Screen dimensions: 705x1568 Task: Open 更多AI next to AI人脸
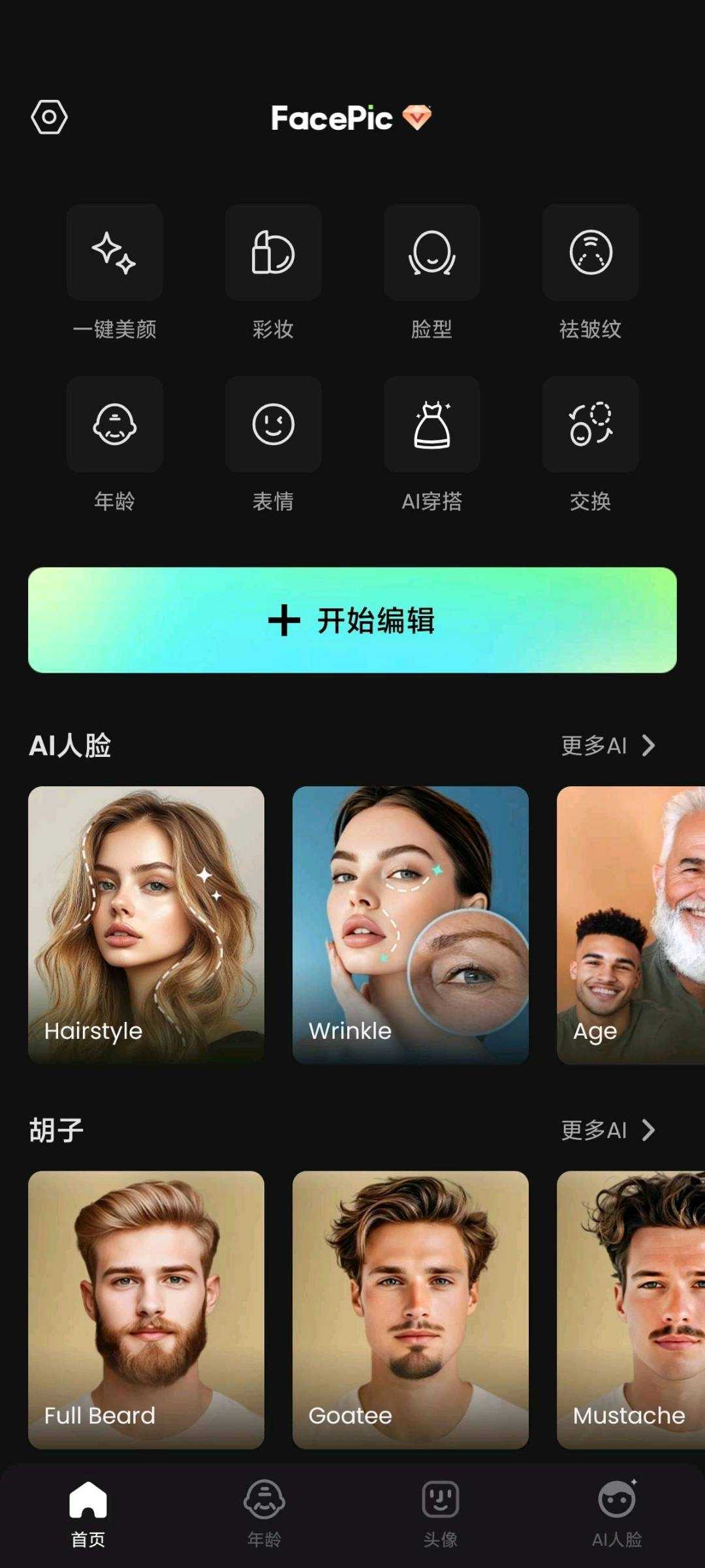click(x=607, y=745)
